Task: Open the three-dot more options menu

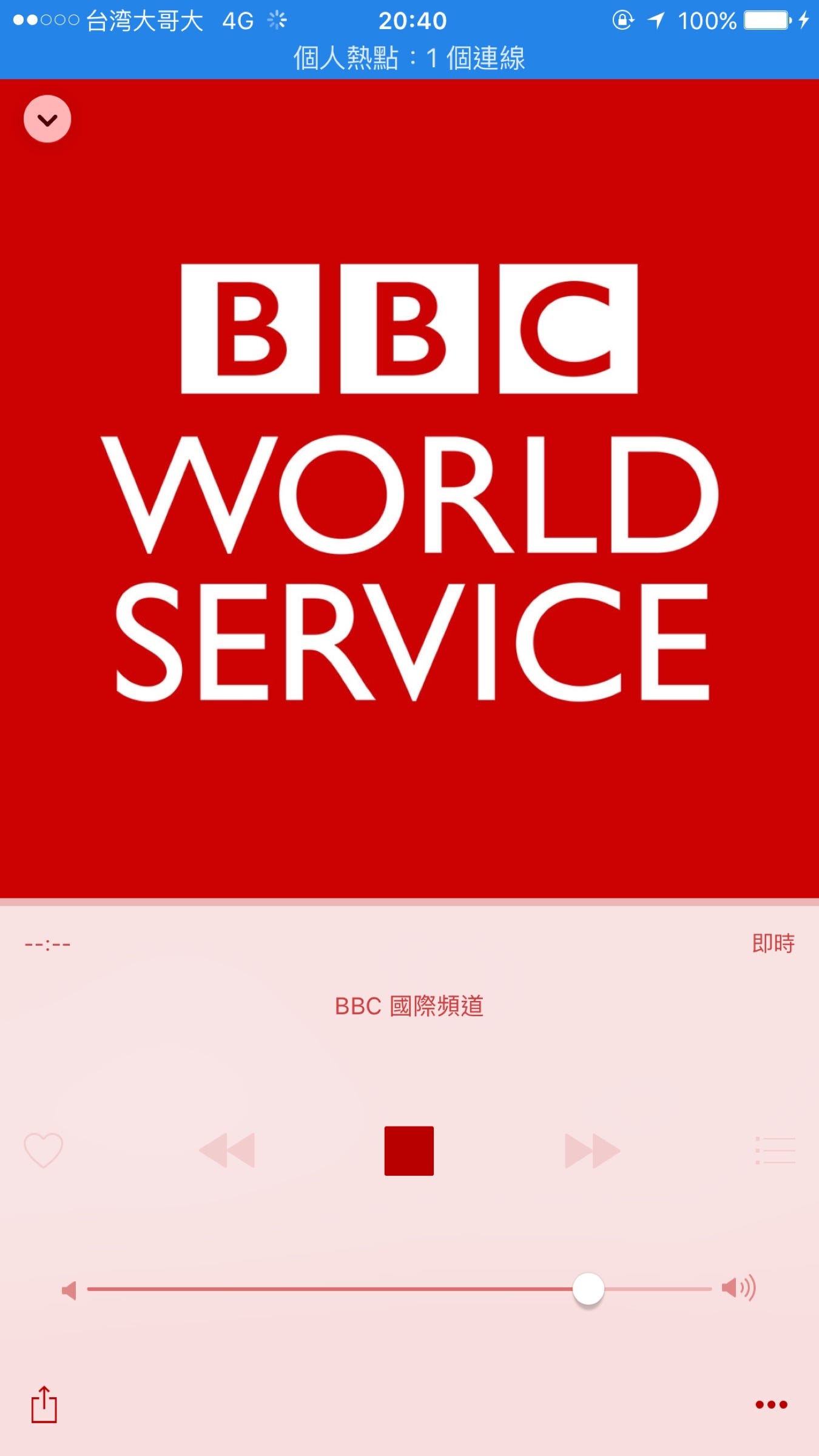Action: click(x=771, y=1404)
